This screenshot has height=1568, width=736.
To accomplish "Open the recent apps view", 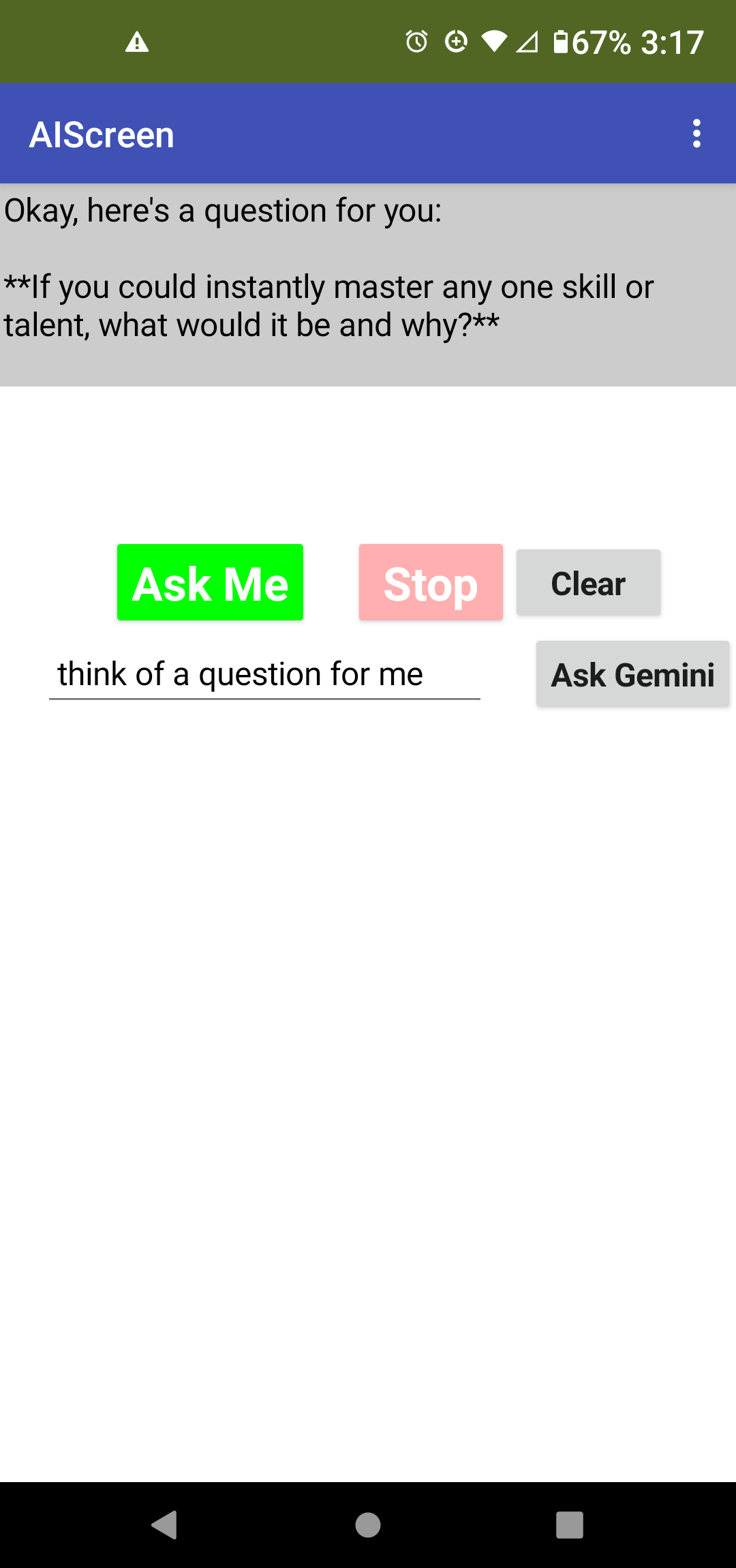I will [x=570, y=1525].
